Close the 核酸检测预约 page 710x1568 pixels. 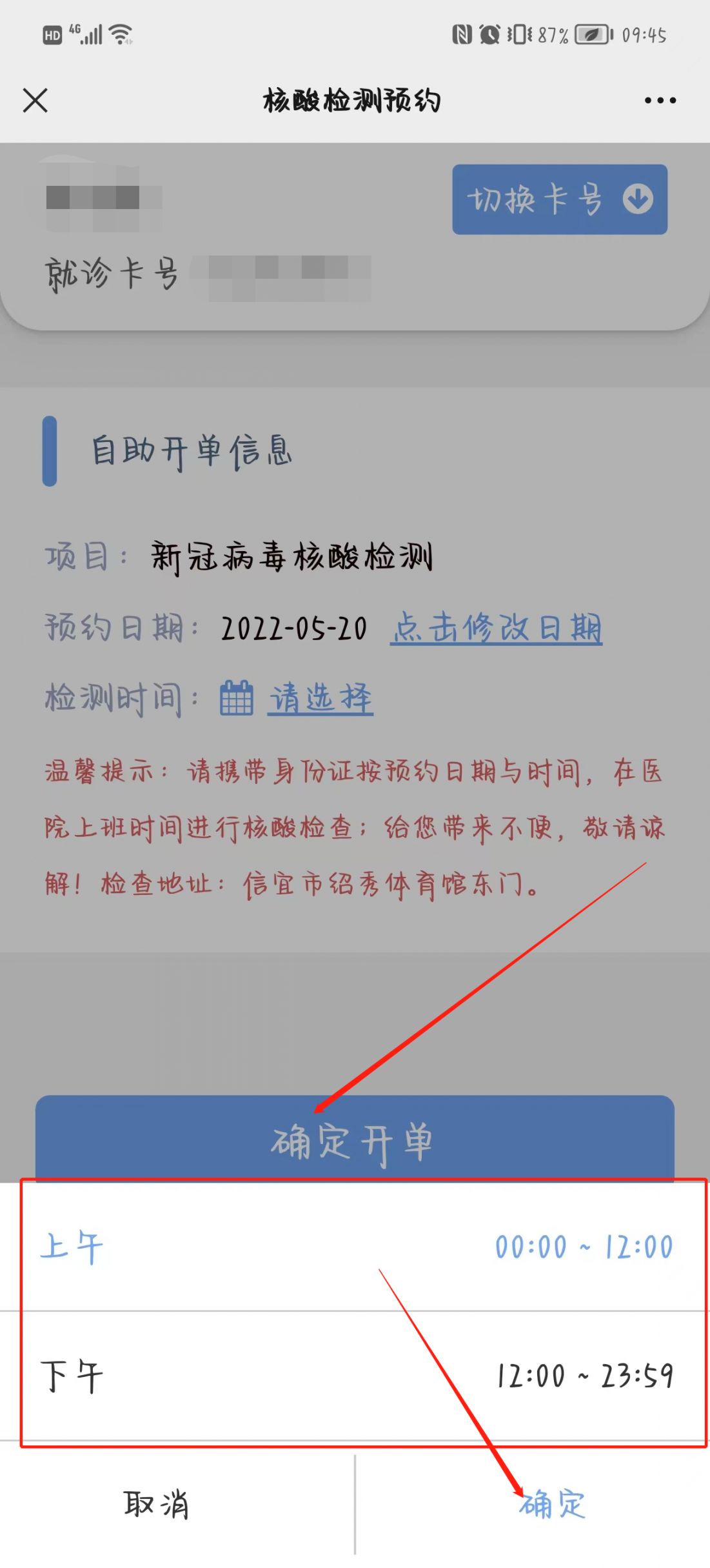click(35, 101)
